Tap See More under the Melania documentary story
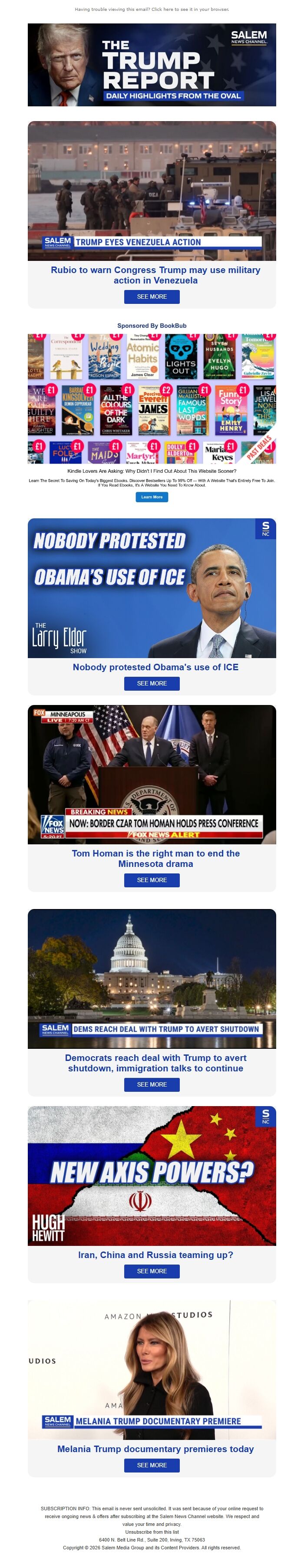The height and width of the screenshot is (1568, 304). click(x=152, y=1465)
